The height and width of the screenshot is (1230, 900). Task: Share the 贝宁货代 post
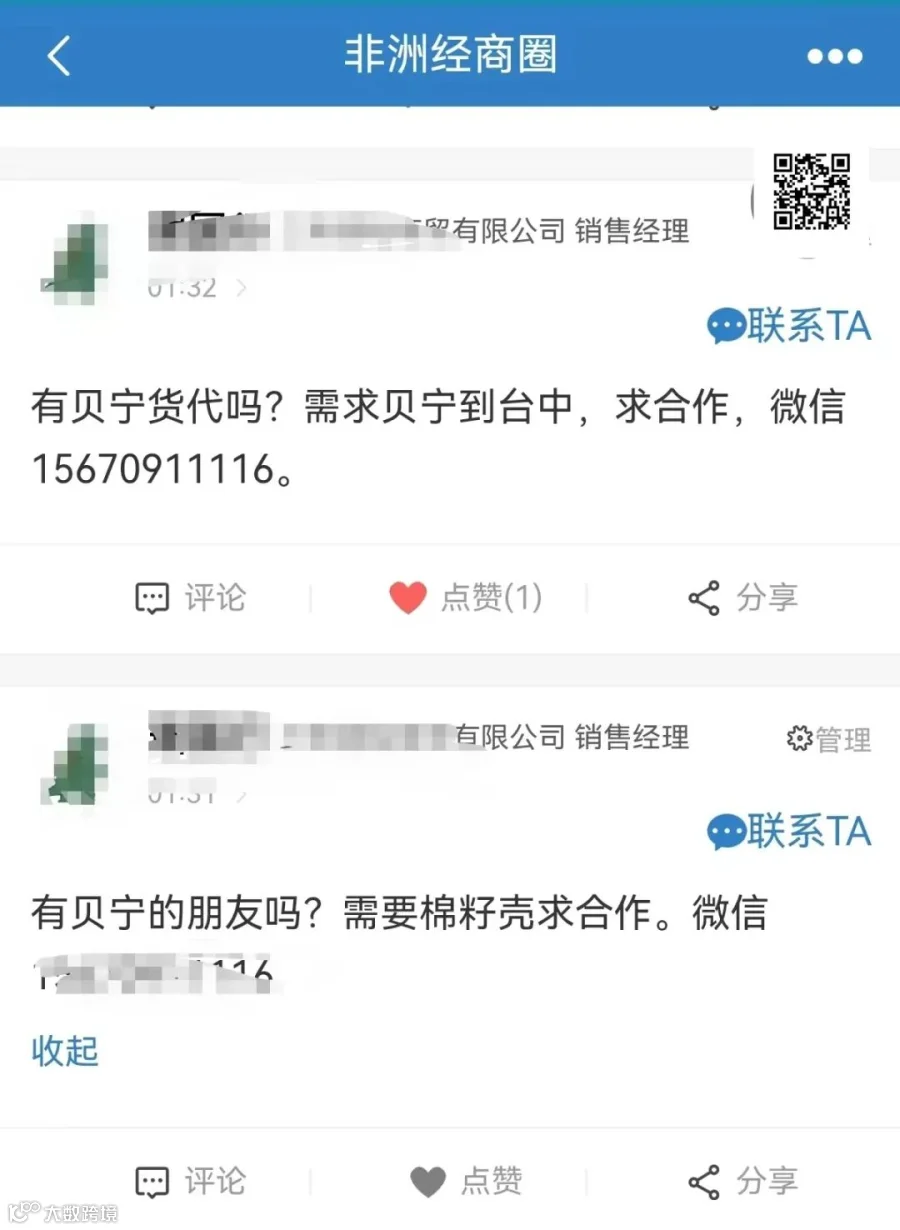[x=743, y=598]
